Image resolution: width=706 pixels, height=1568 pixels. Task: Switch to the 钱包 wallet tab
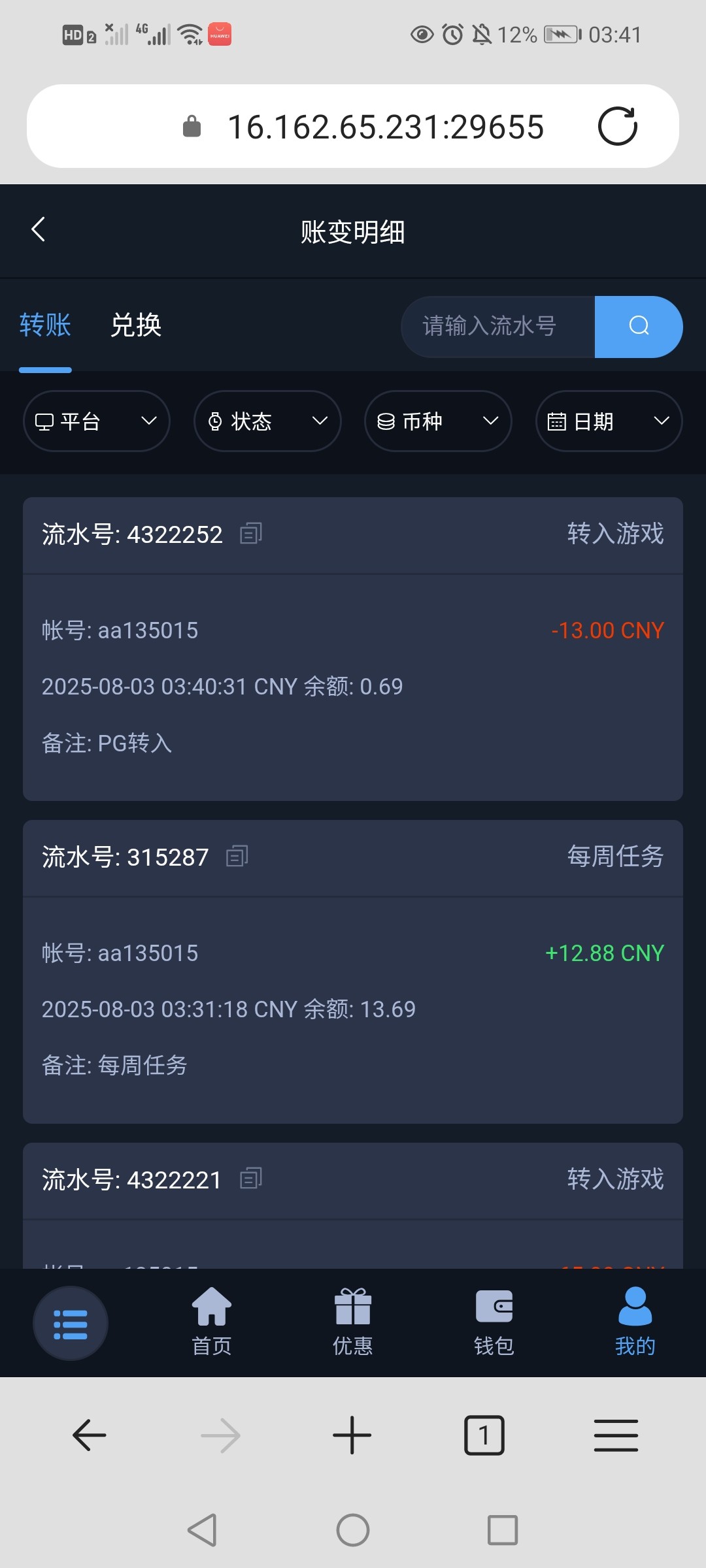pos(494,1321)
